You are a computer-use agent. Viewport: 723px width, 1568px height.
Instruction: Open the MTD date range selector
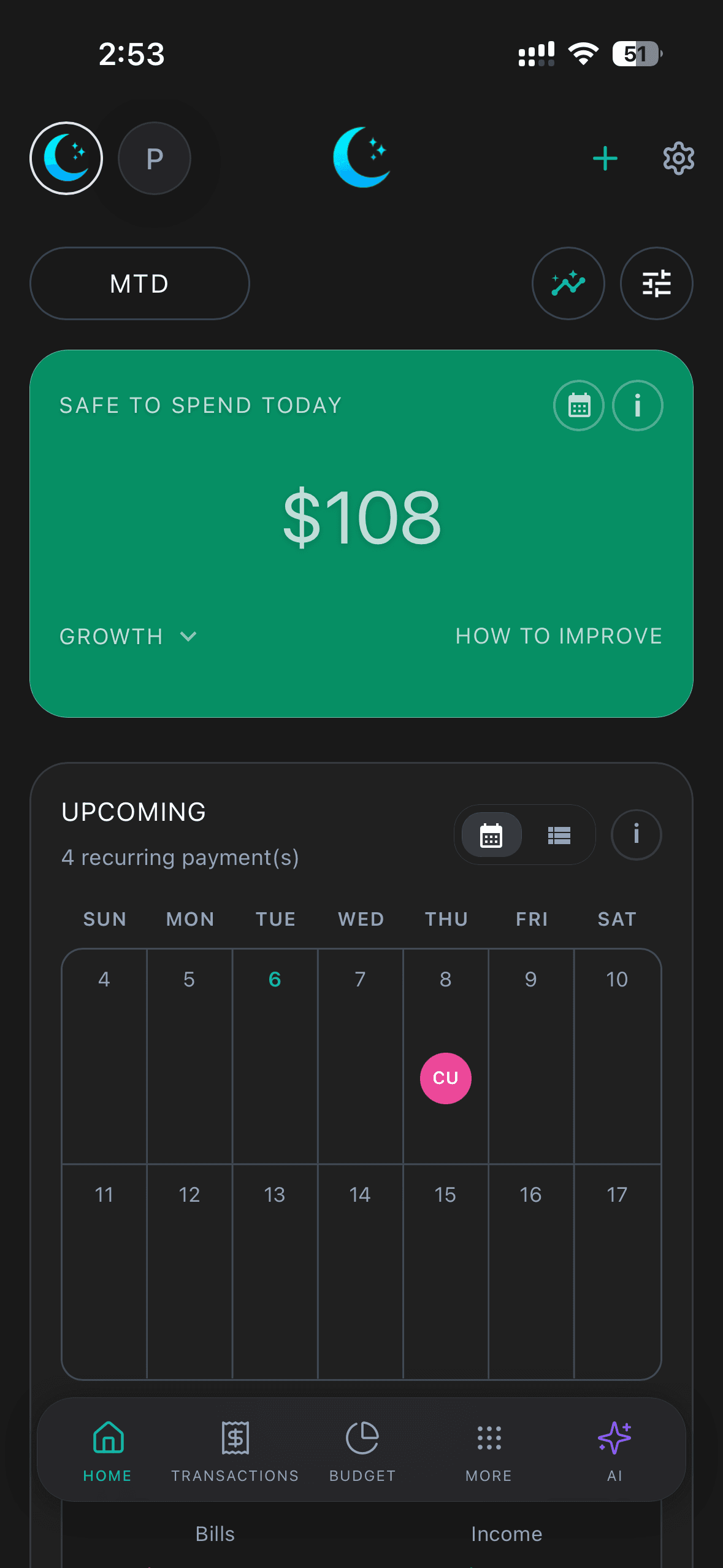pos(139,283)
